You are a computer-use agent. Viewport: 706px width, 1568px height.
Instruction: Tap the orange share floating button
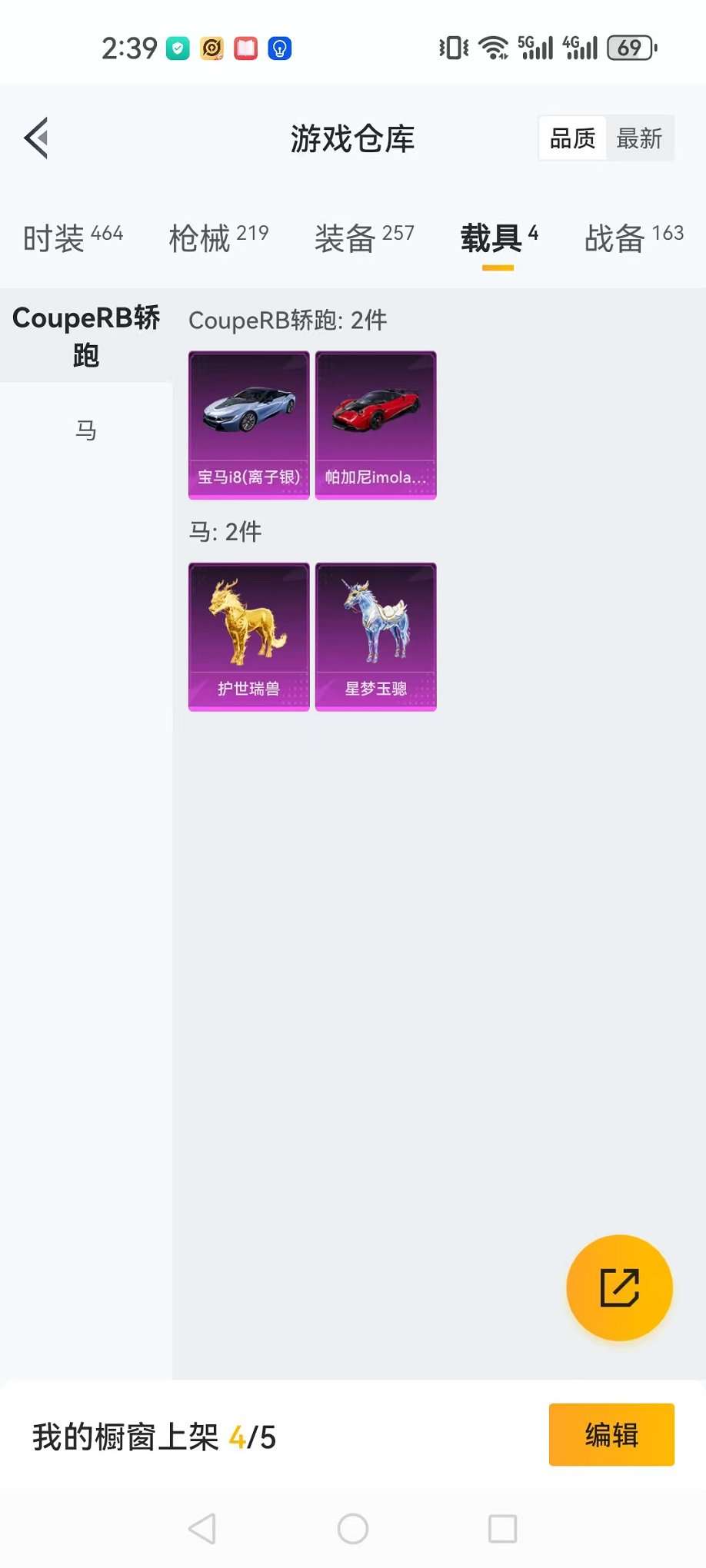pos(619,1287)
